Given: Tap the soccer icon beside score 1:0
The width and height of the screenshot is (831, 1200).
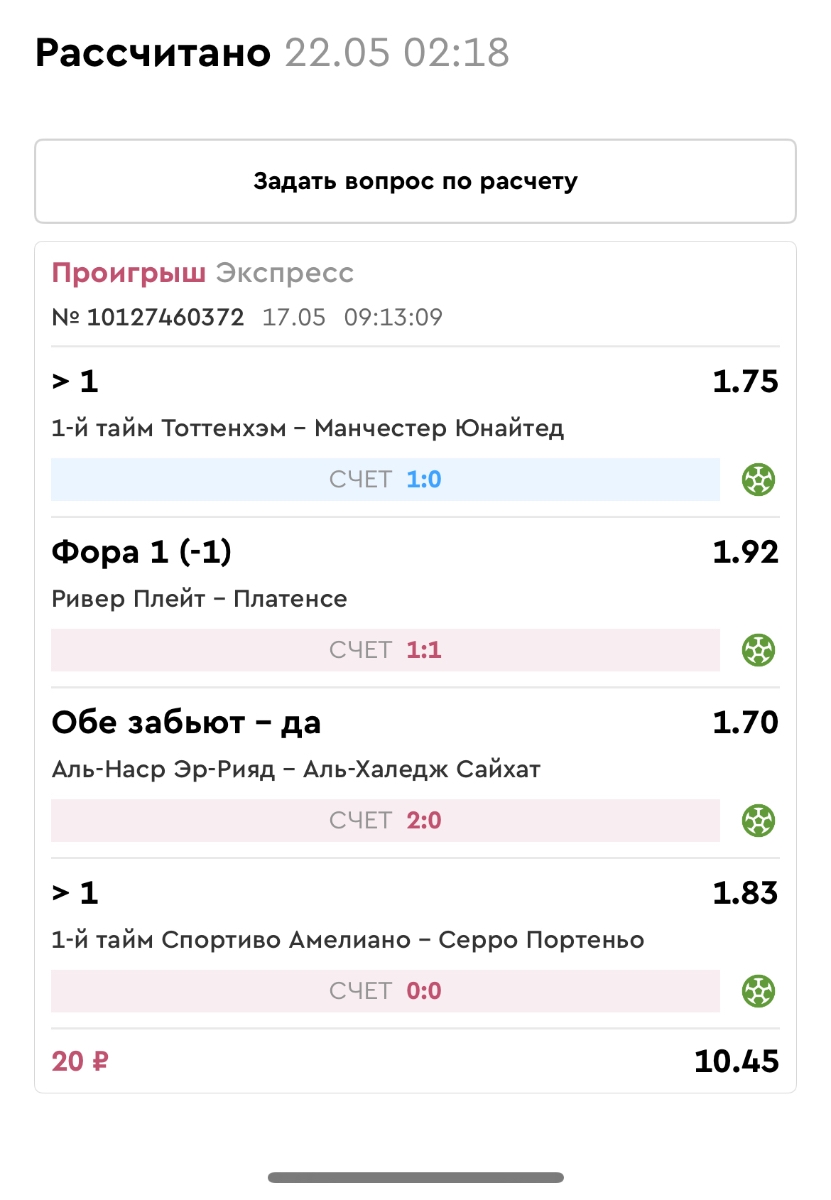Looking at the screenshot, I should (759, 481).
